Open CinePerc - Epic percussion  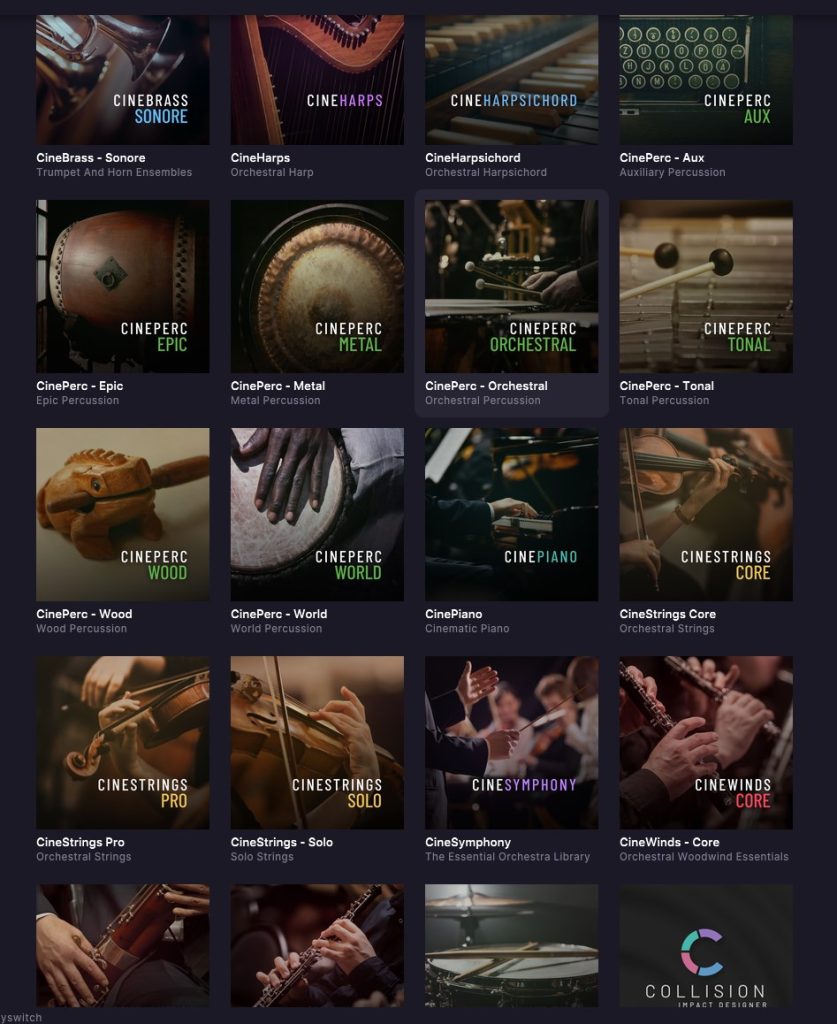point(122,286)
